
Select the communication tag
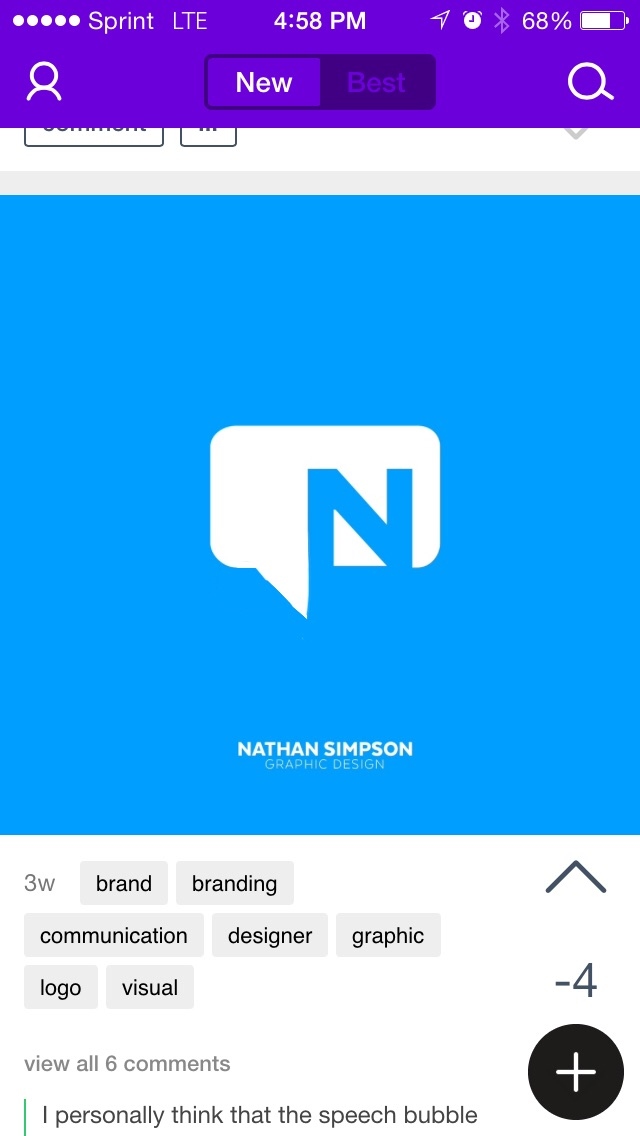114,936
